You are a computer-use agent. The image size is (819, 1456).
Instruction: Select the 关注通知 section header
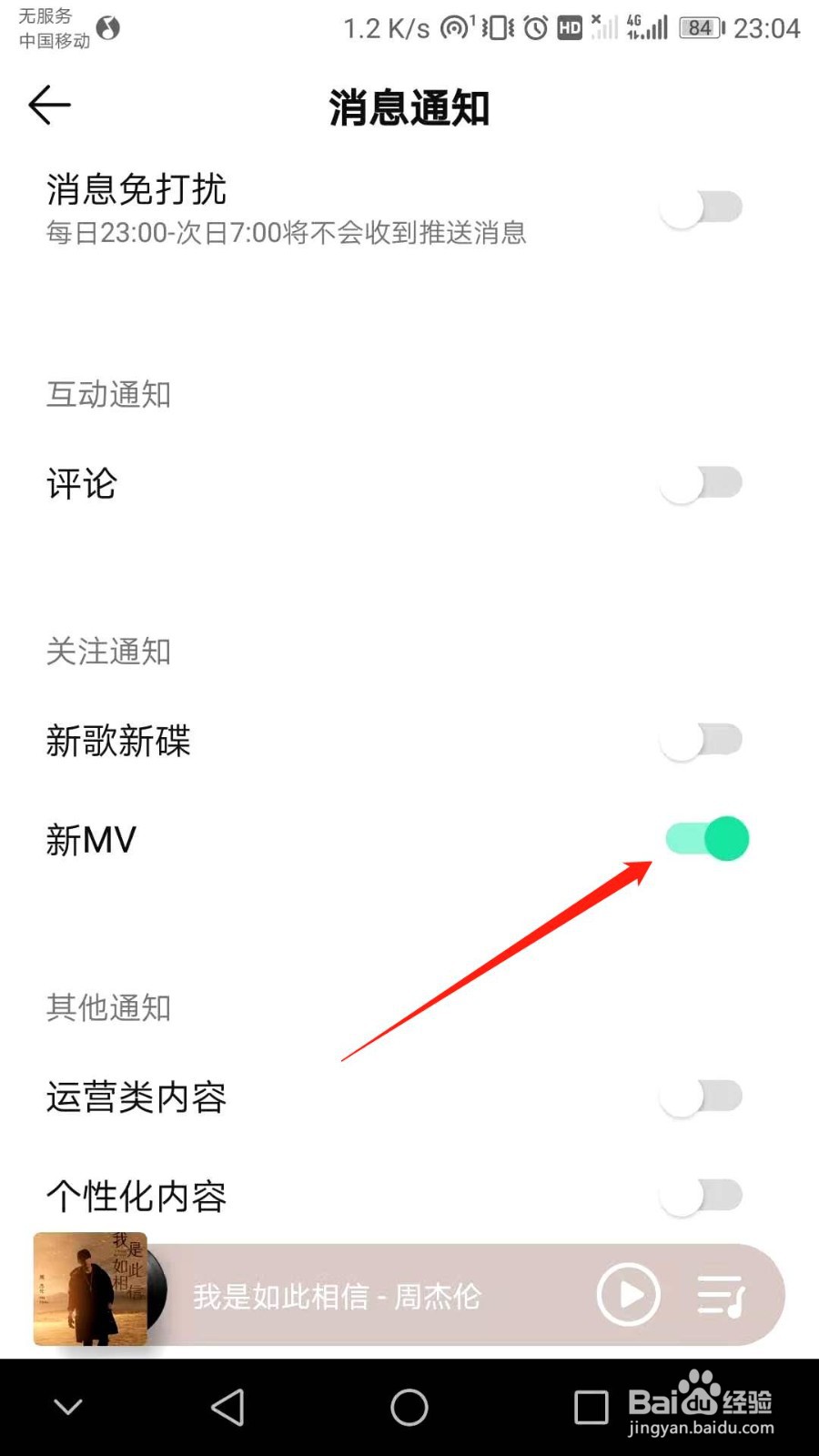click(x=107, y=651)
